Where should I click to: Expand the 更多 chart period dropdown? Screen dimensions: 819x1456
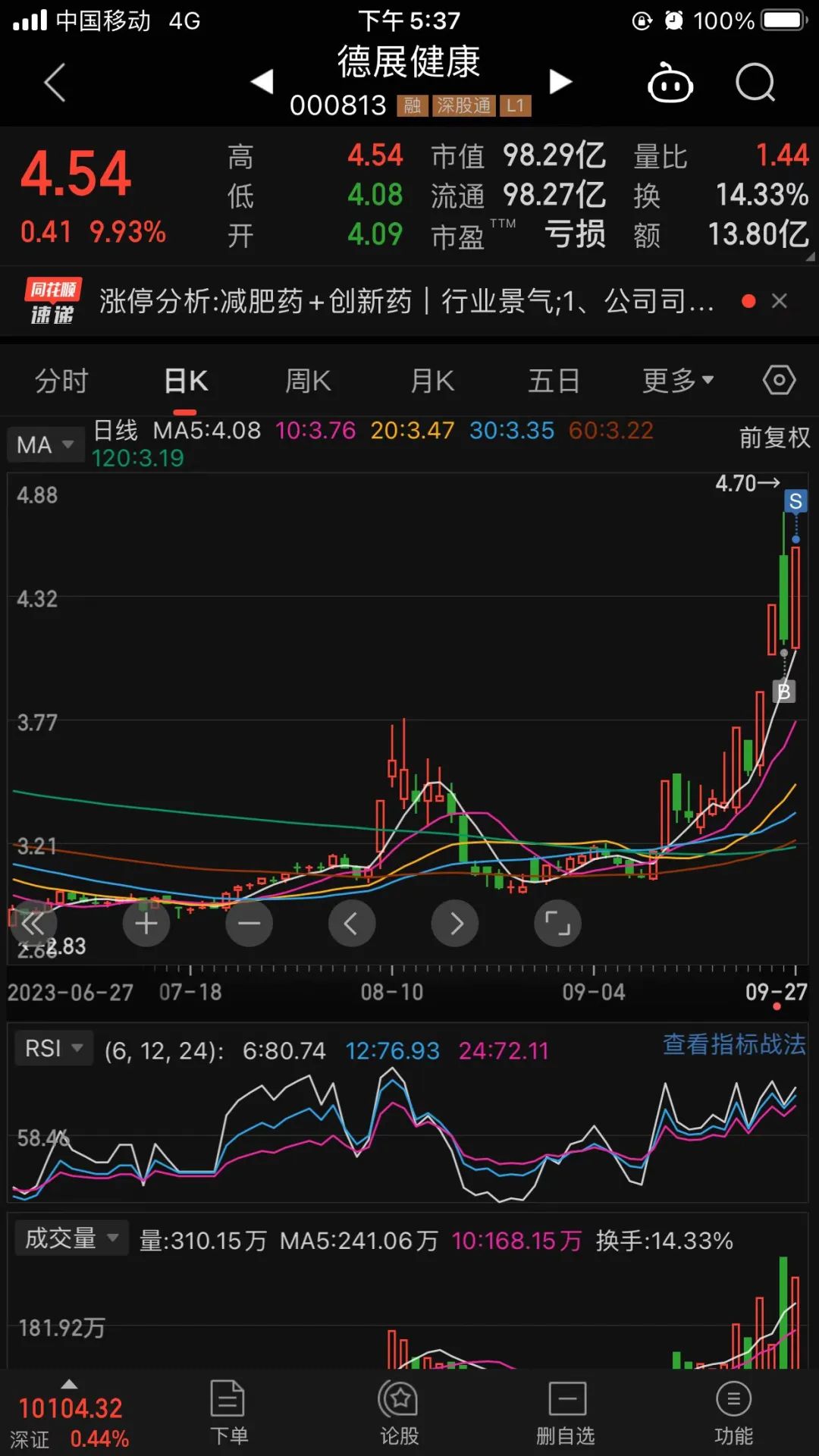tap(677, 381)
